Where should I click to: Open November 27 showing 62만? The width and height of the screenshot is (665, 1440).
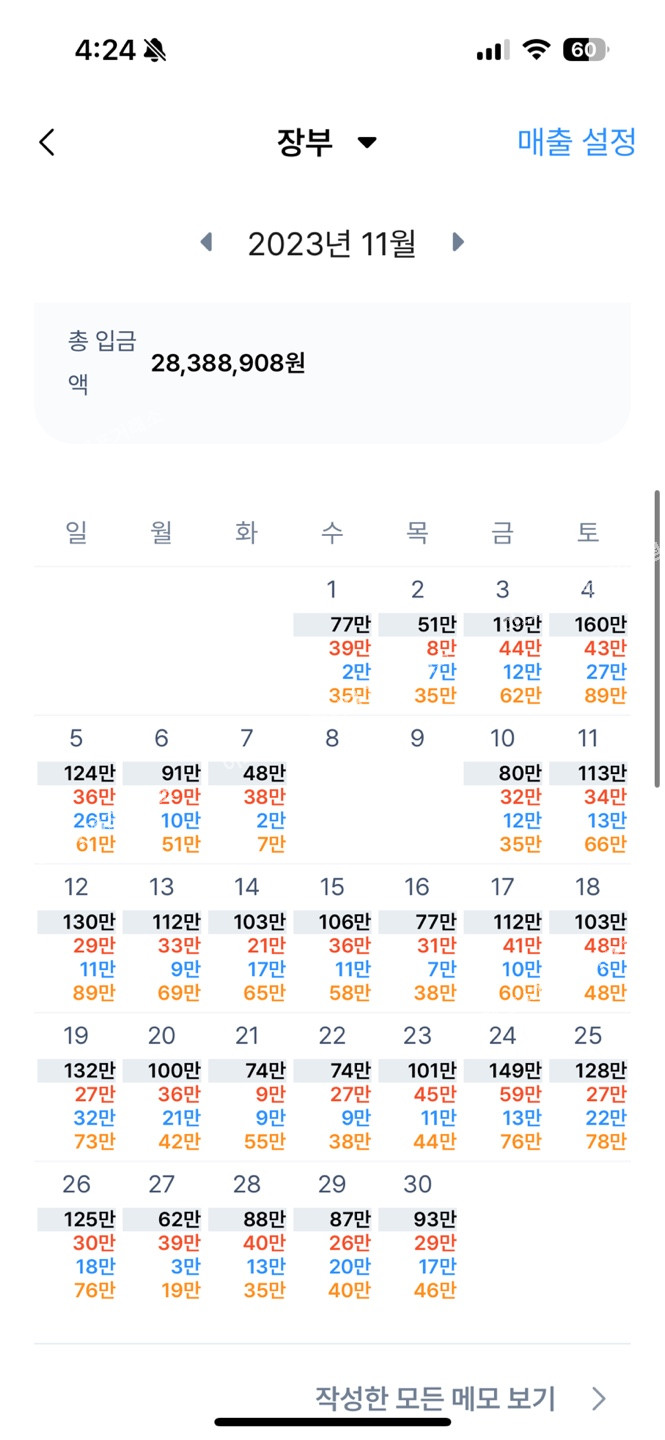tap(161, 1236)
